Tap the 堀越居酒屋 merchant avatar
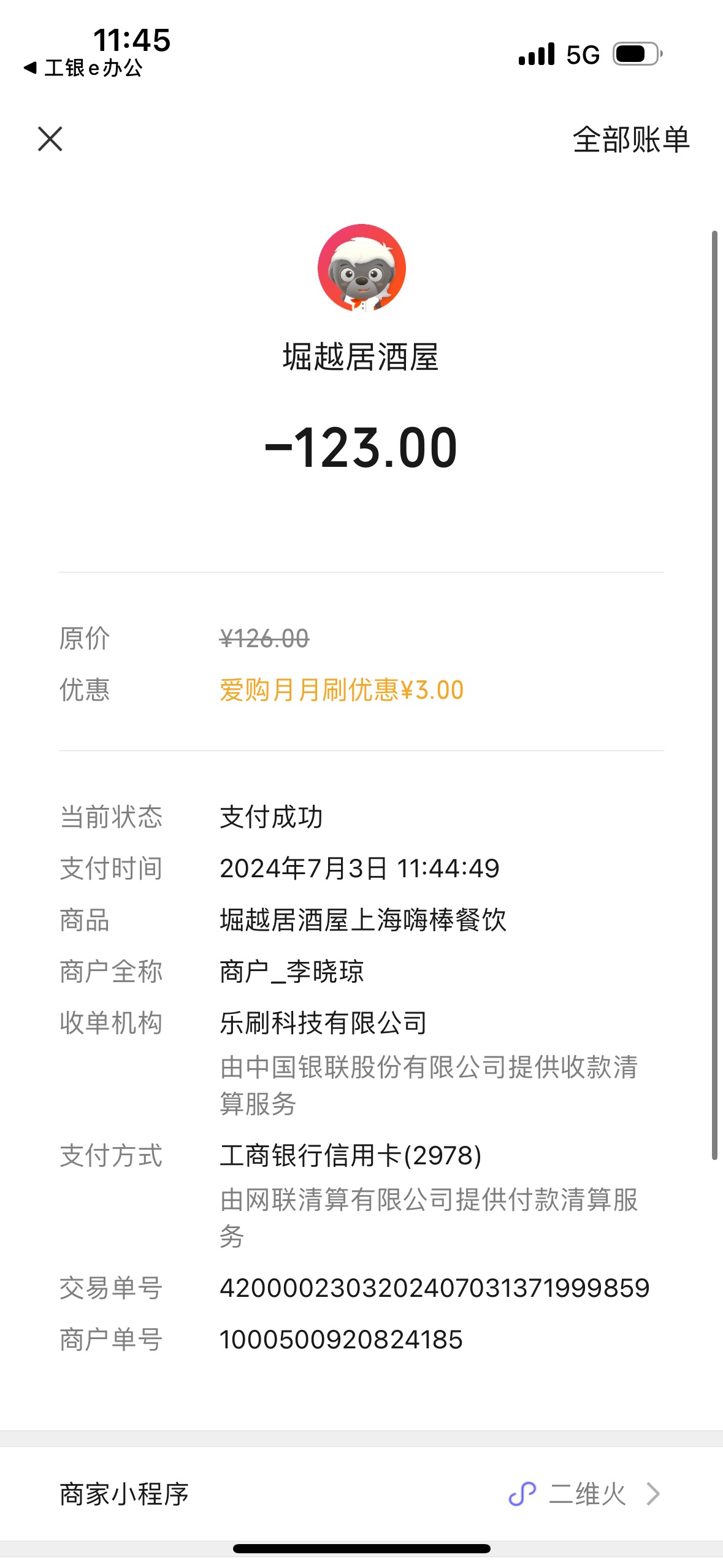This screenshot has height=1568, width=723. pyautogui.click(x=362, y=268)
